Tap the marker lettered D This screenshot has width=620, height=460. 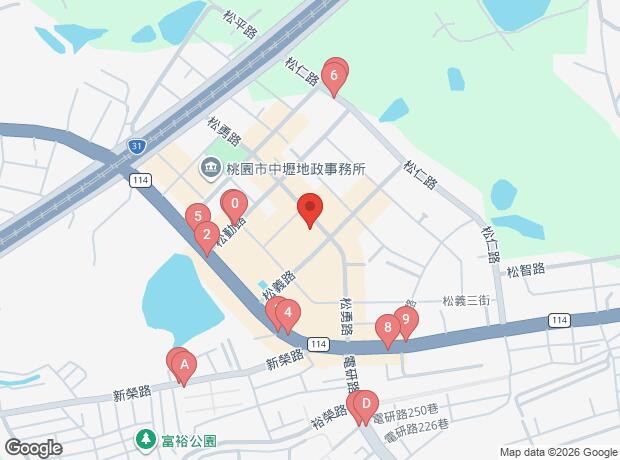pos(366,406)
